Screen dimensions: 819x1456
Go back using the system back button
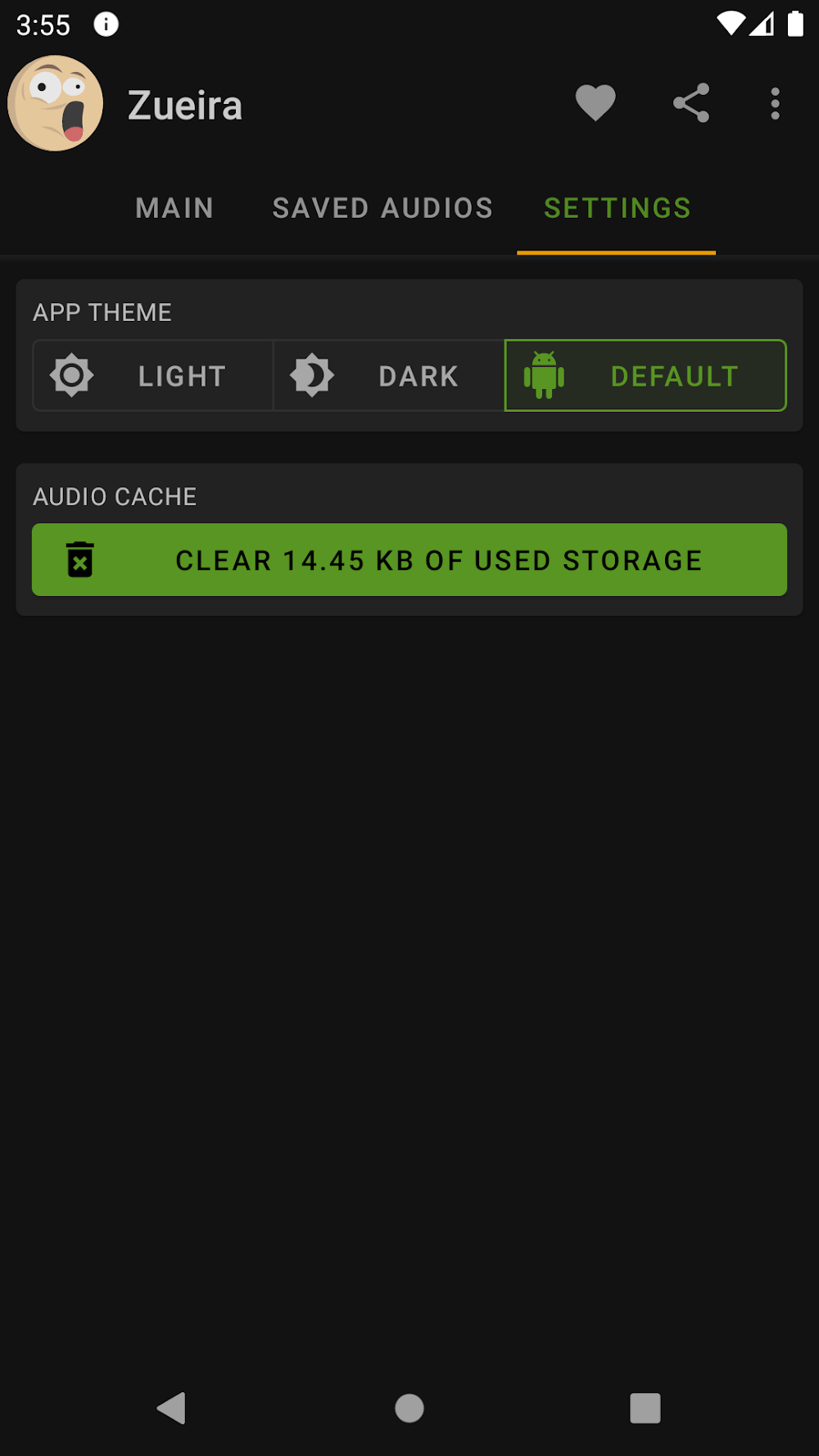[171, 1408]
